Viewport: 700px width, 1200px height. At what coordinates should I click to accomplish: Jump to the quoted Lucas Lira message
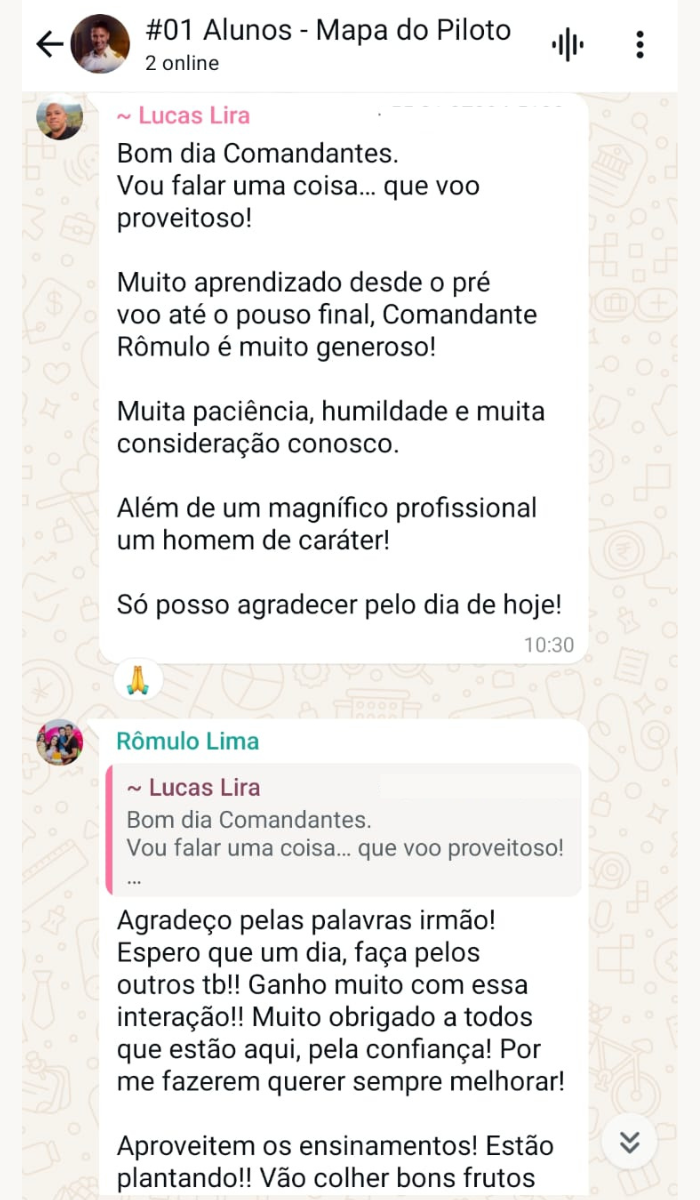tap(343, 830)
